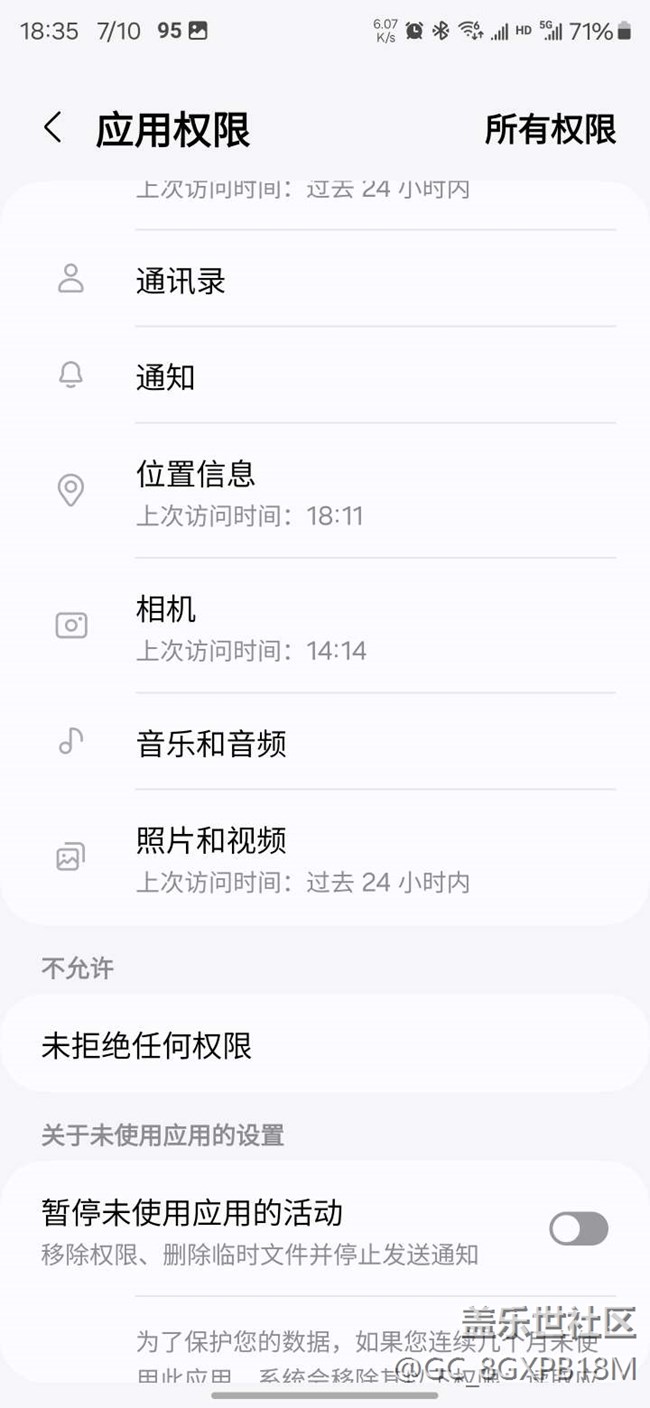The width and height of the screenshot is (650, 1408).
Task: Open 所有权限 in the top bar
Action: tap(550, 130)
